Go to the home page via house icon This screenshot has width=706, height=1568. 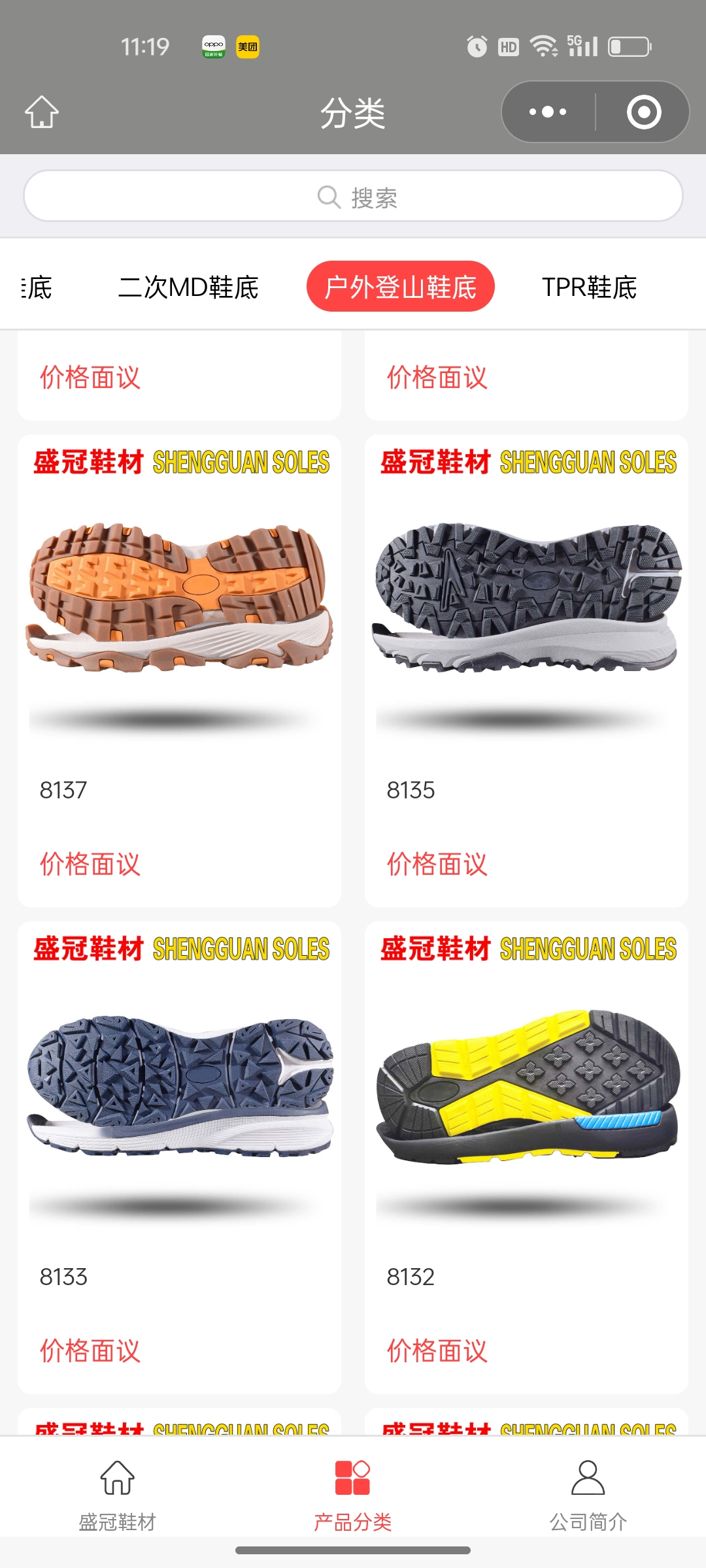click(x=42, y=112)
